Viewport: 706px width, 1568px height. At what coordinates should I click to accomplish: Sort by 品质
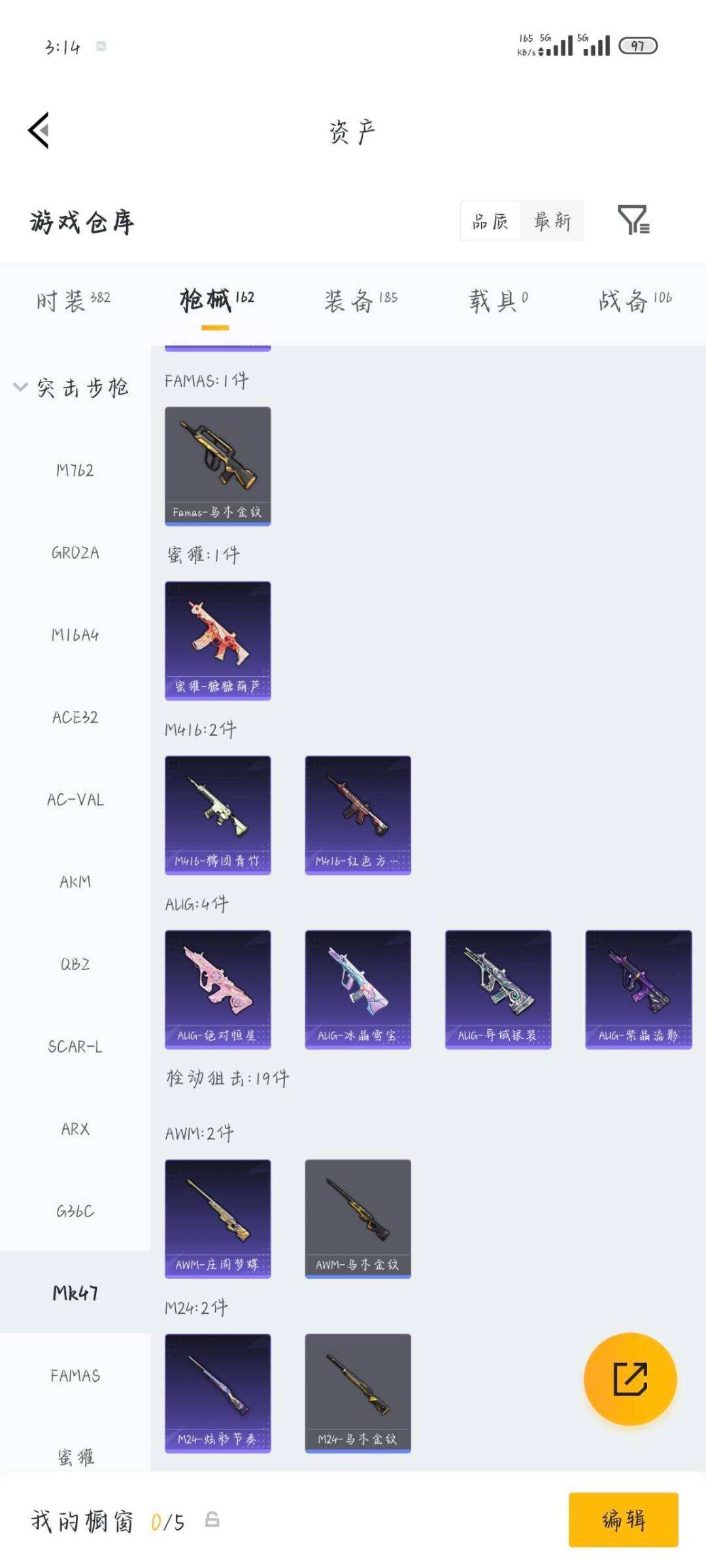coord(490,221)
